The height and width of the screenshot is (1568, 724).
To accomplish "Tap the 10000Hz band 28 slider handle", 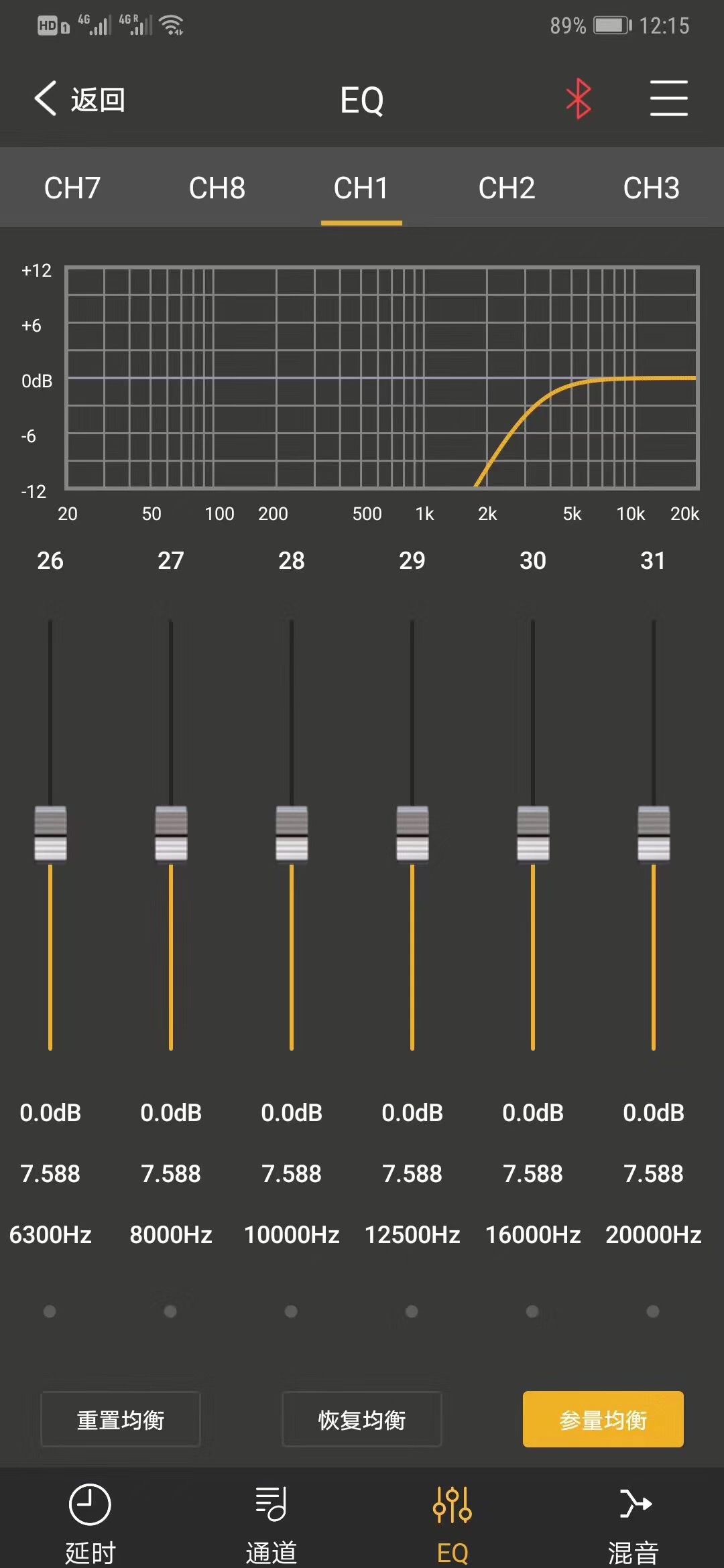I will (x=292, y=834).
